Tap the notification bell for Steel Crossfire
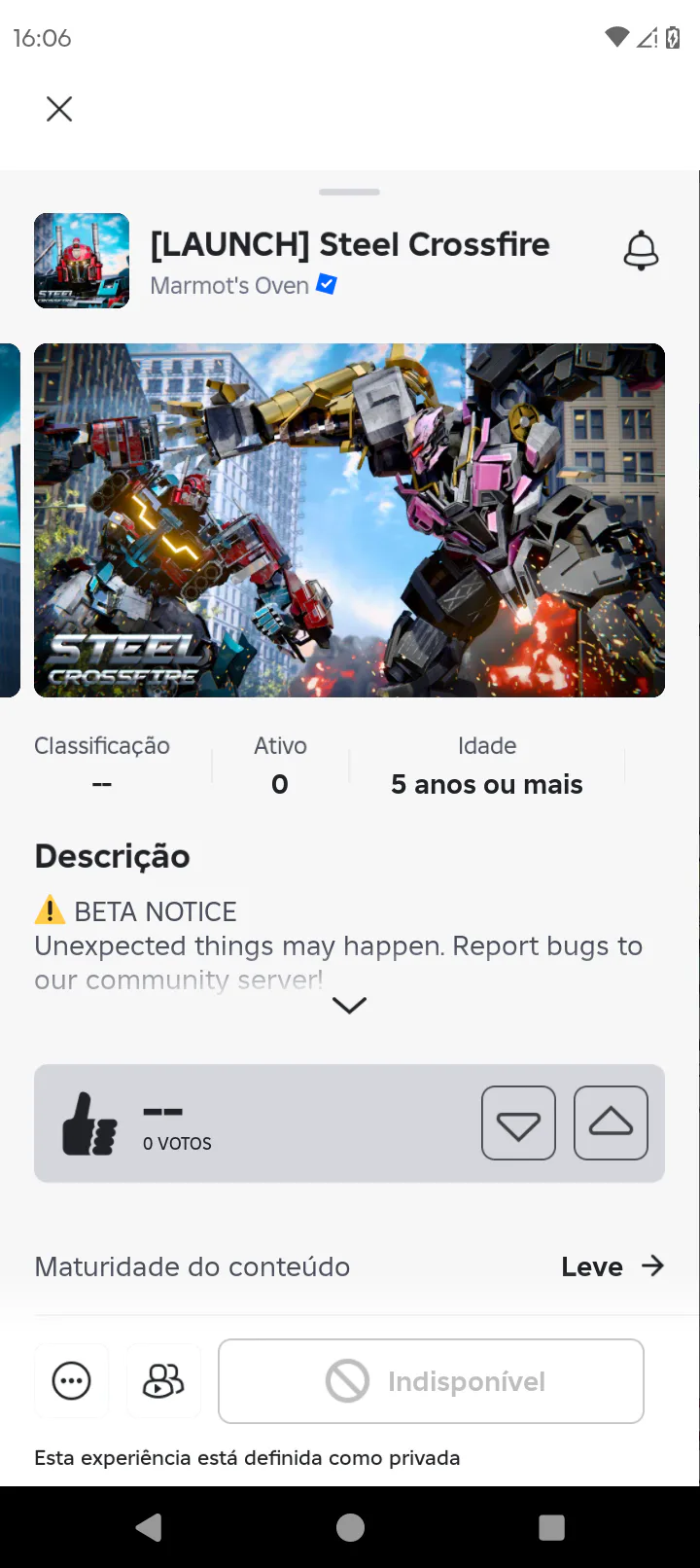Image resolution: width=700 pixels, height=1568 pixels. click(x=641, y=251)
